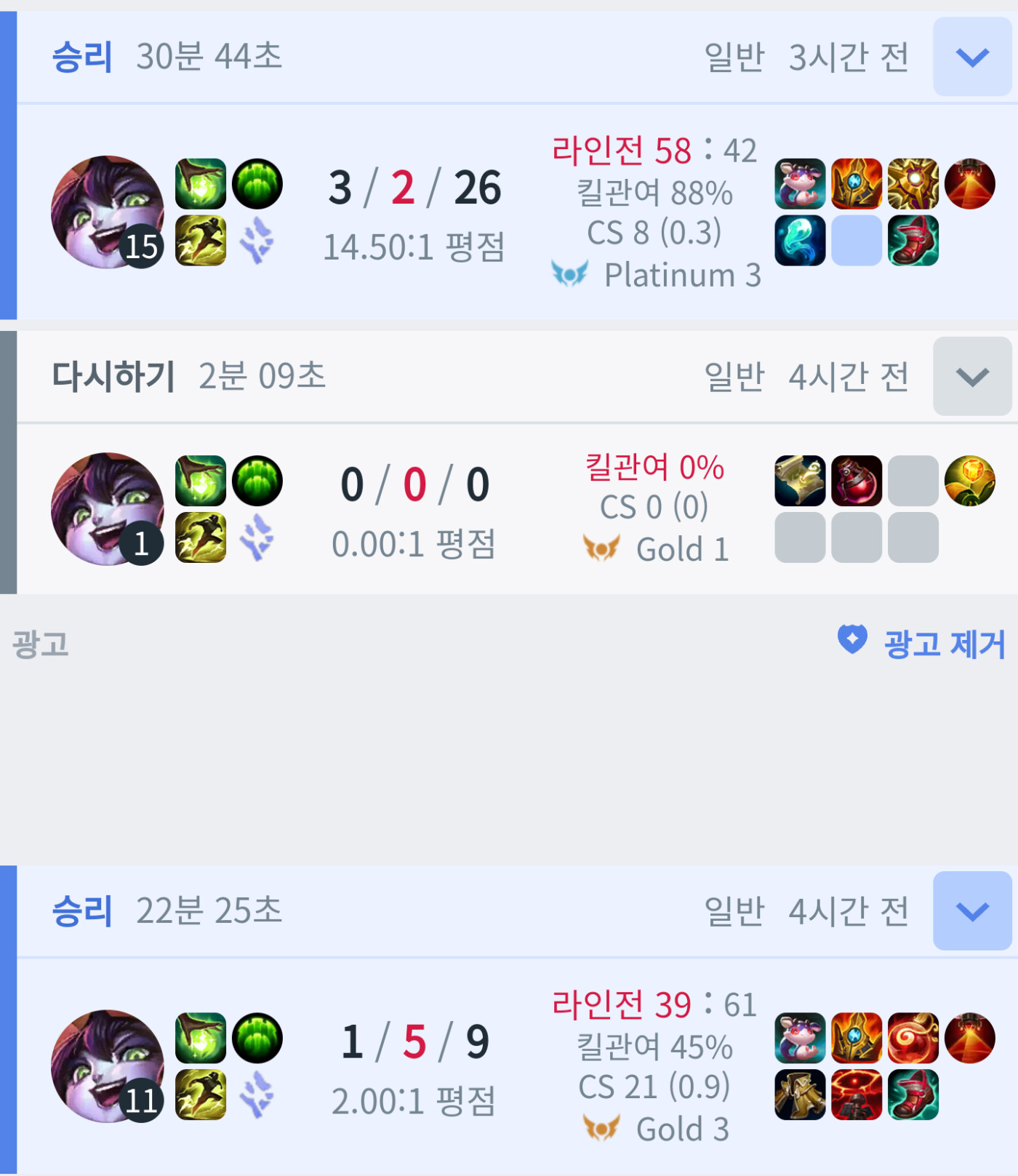Screen dimensions: 1018x1176
Task: Tap the 광고 제거 link
Action: (922, 644)
